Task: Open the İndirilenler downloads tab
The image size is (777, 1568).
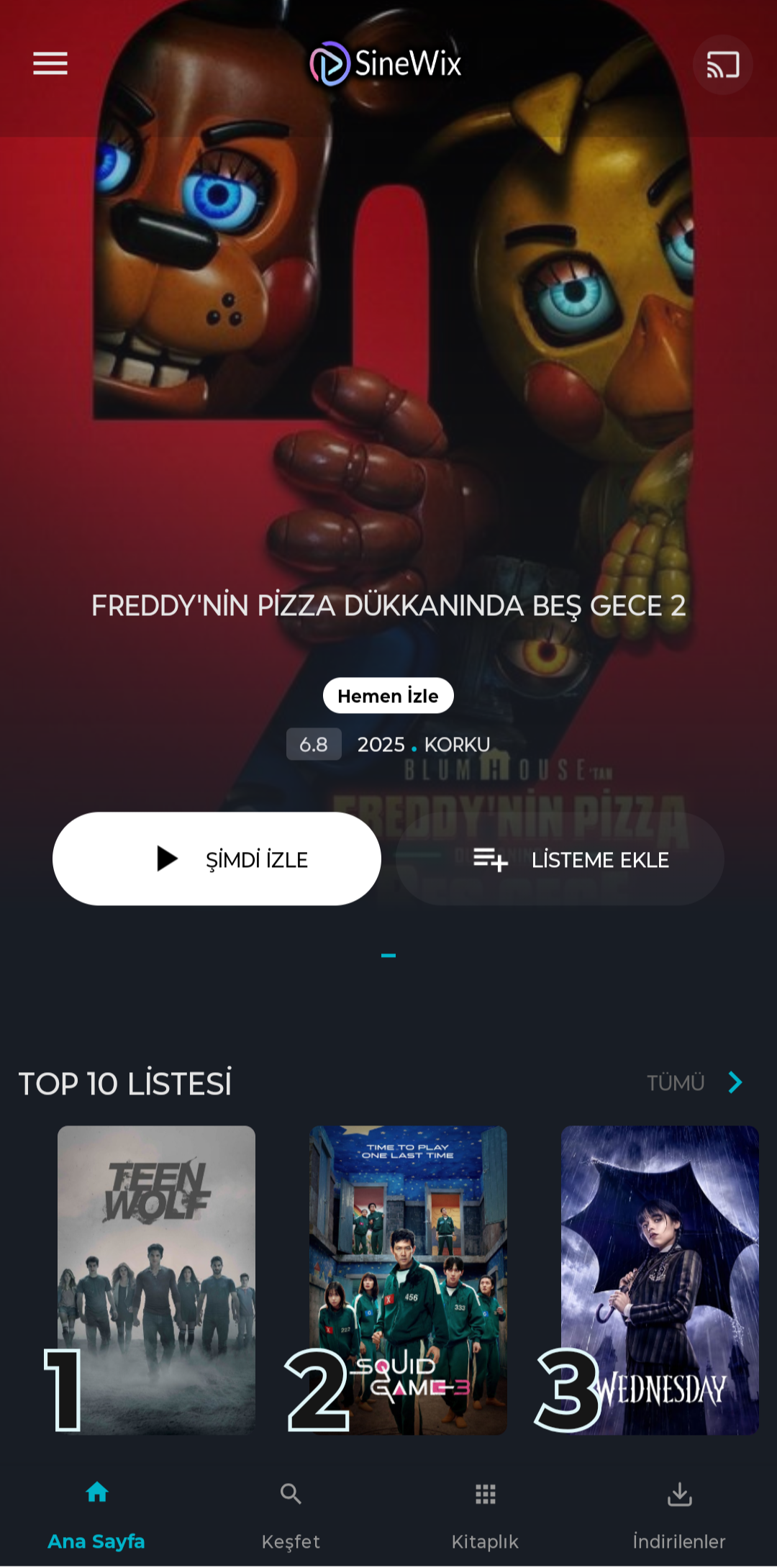Action: (x=679, y=1514)
